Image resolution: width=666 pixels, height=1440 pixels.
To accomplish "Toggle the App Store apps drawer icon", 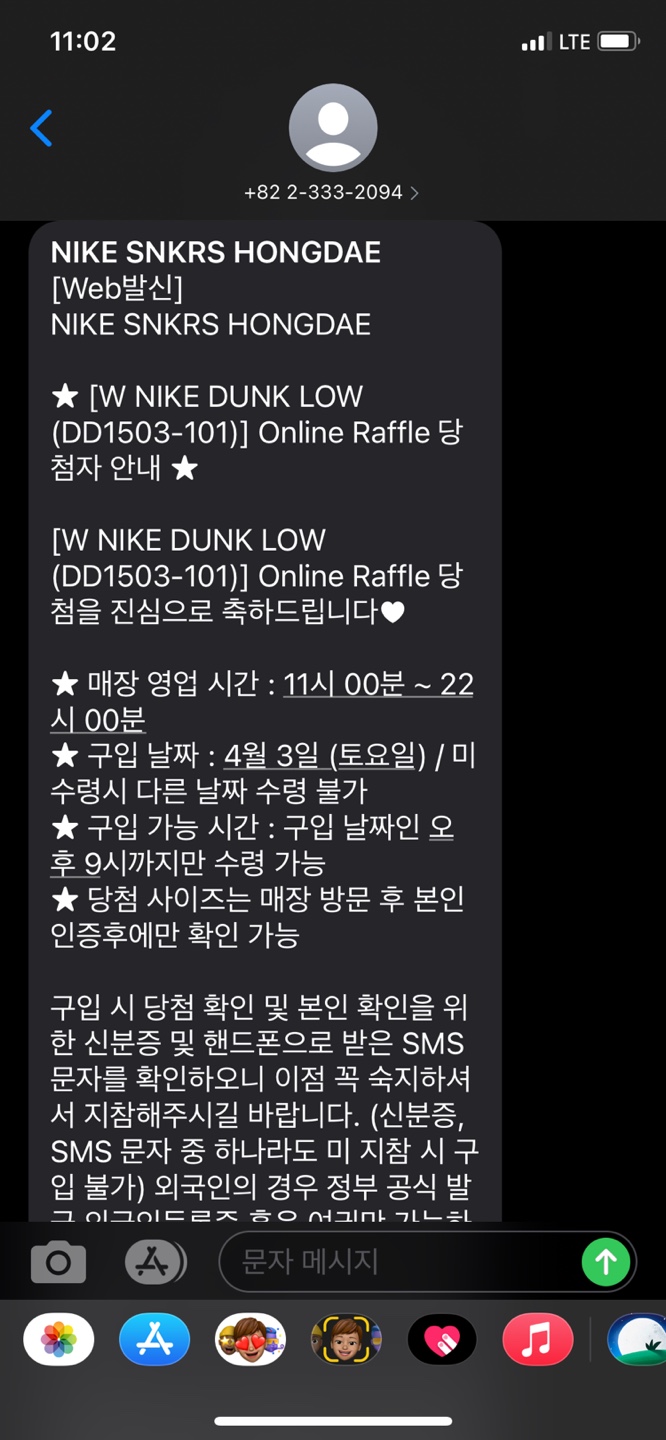I will click(155, 1262).
